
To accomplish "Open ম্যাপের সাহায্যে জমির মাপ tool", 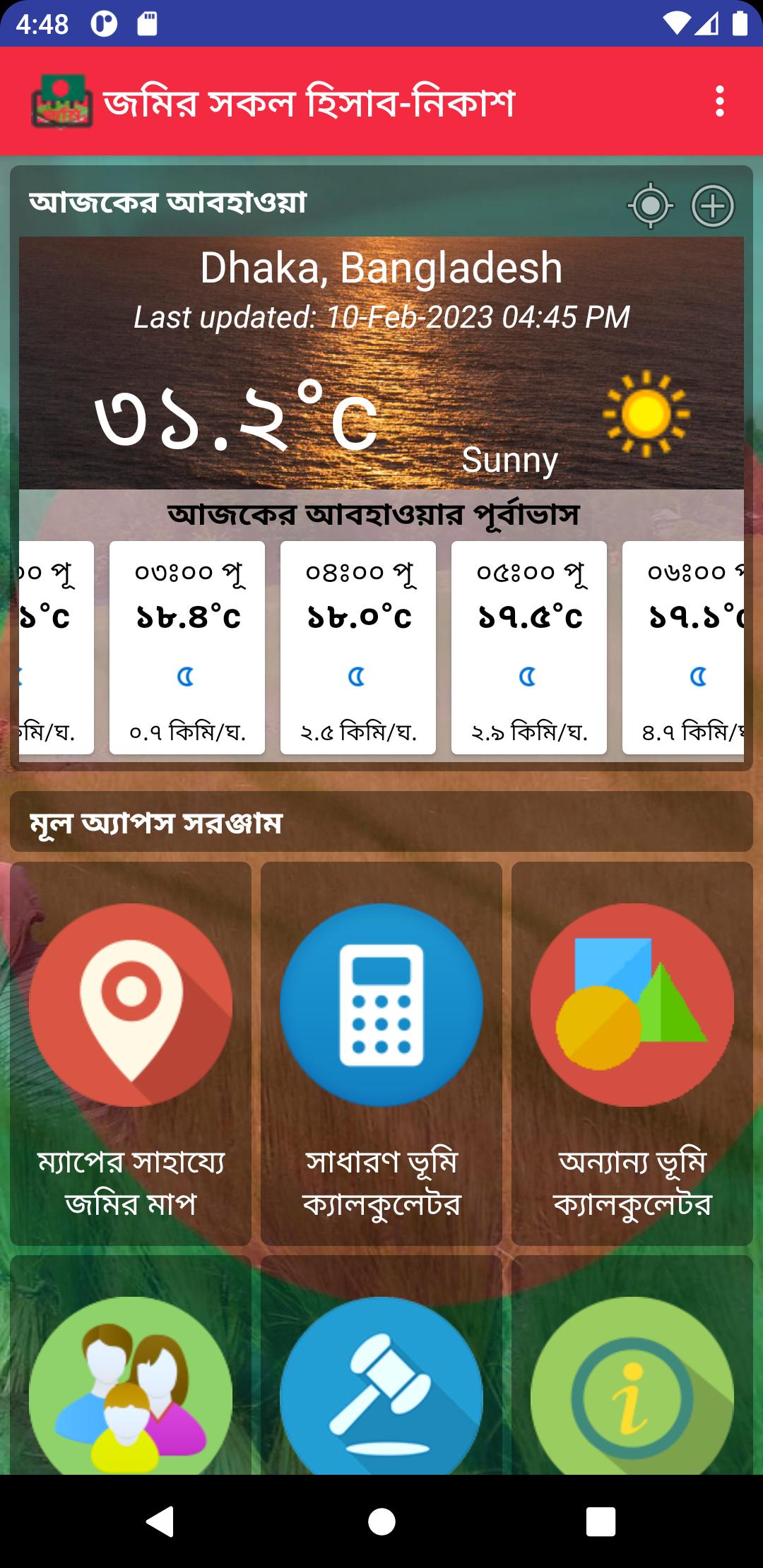I will click(131, 1053).
